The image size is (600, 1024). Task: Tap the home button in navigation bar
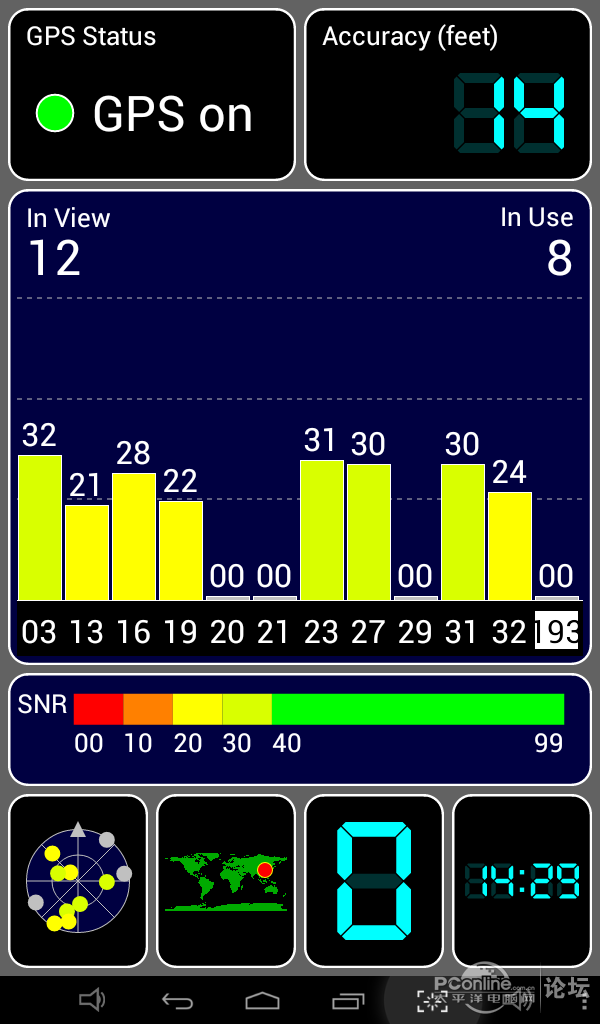262,1000
